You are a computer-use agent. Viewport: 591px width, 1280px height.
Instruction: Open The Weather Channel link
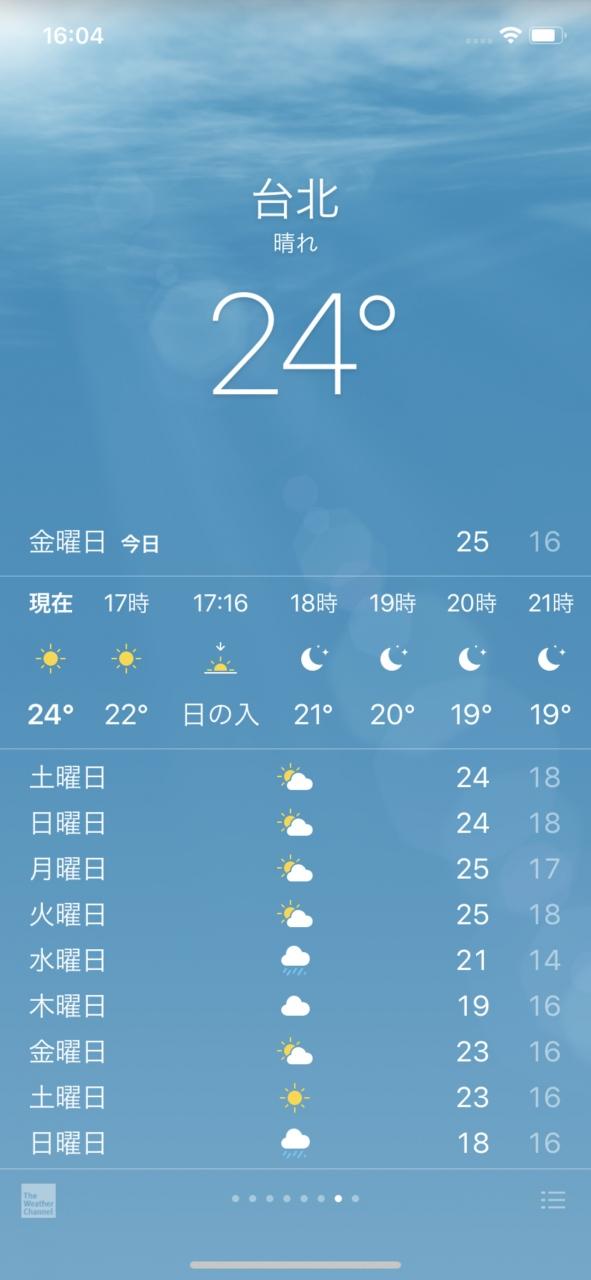[39, 1200]
